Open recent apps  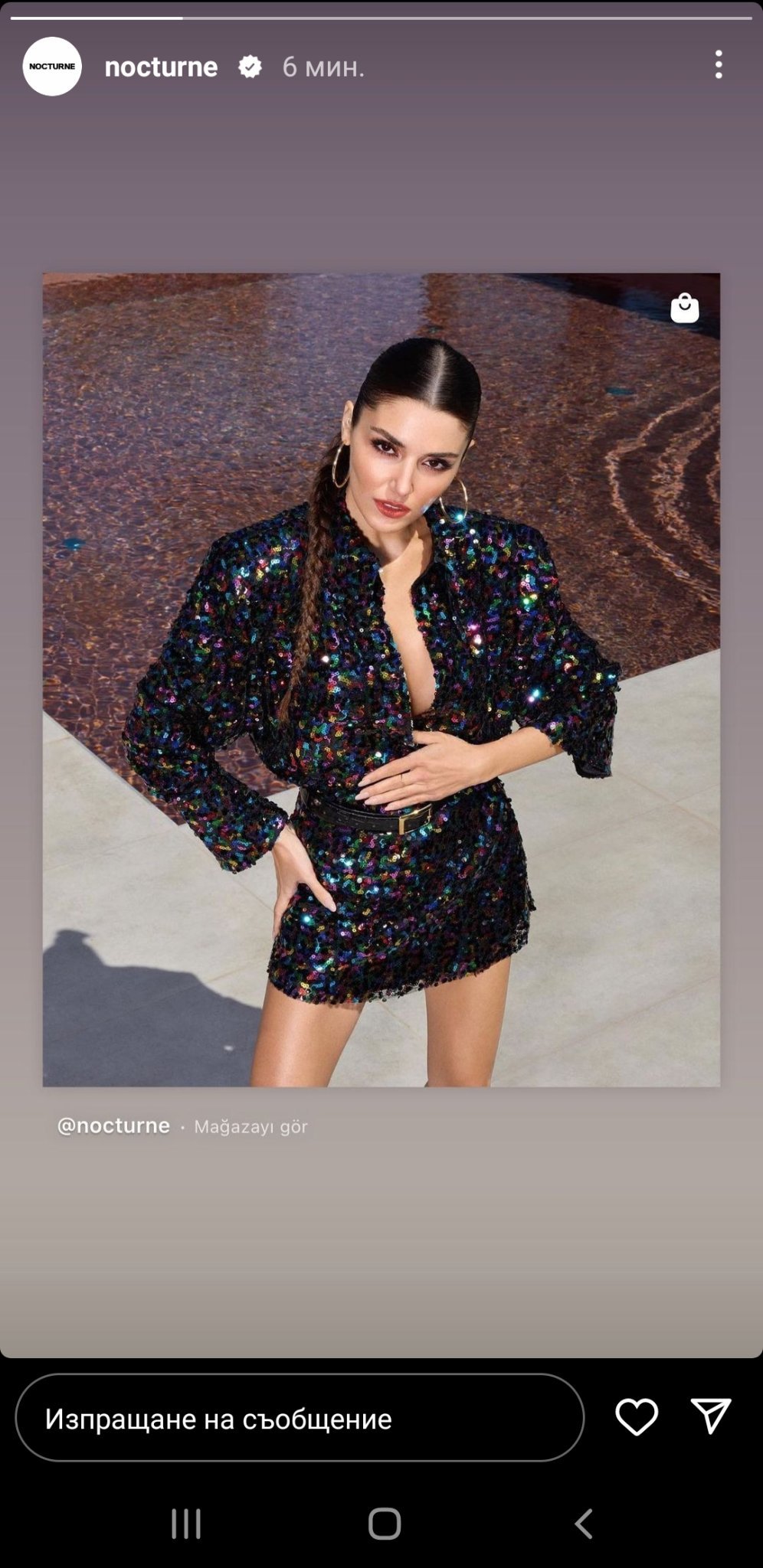[186, 1524]
